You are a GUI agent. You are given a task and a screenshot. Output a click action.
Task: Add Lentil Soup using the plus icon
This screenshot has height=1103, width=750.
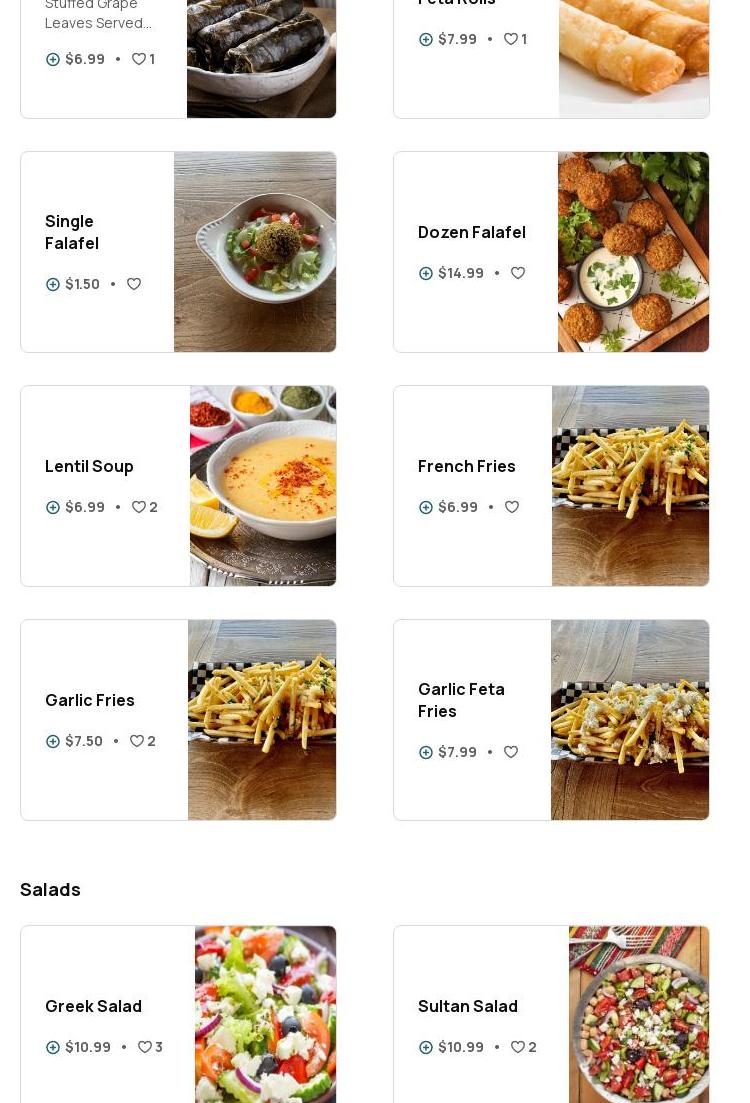click(x=53, y=507)
